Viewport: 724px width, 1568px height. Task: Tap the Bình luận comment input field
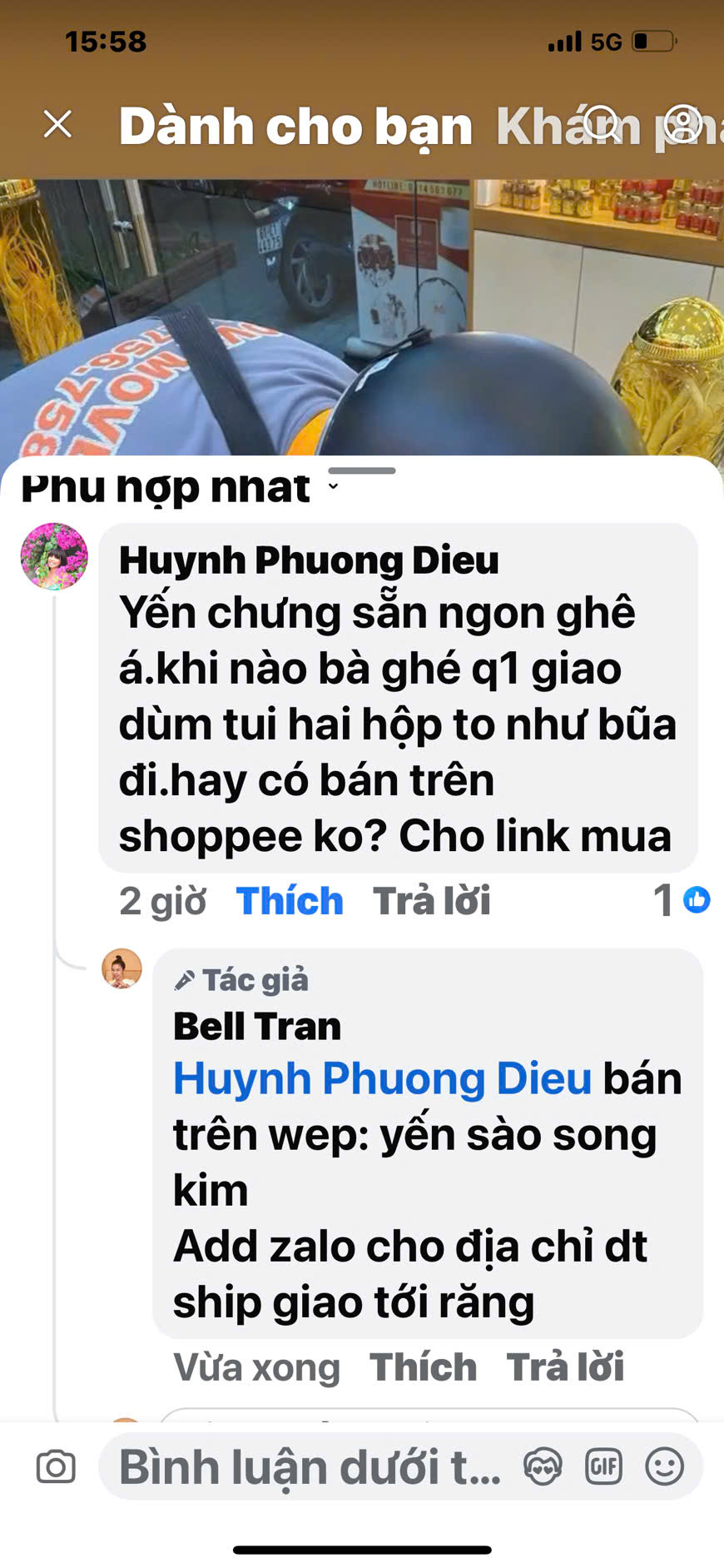[x=308, y=1467]
